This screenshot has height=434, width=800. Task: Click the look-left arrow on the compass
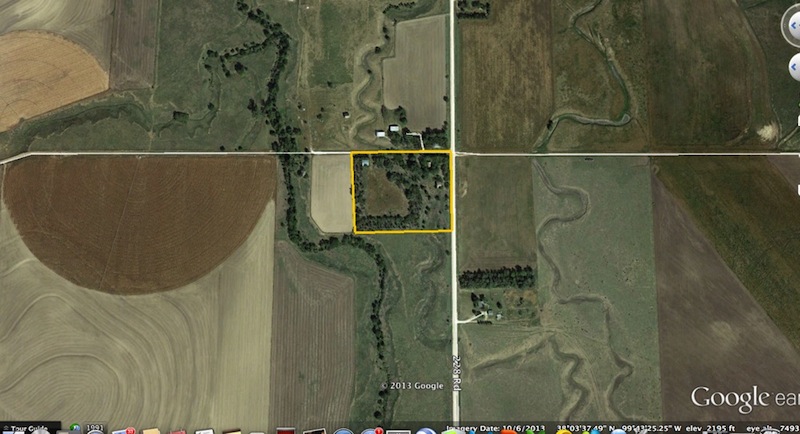(792, 23)
